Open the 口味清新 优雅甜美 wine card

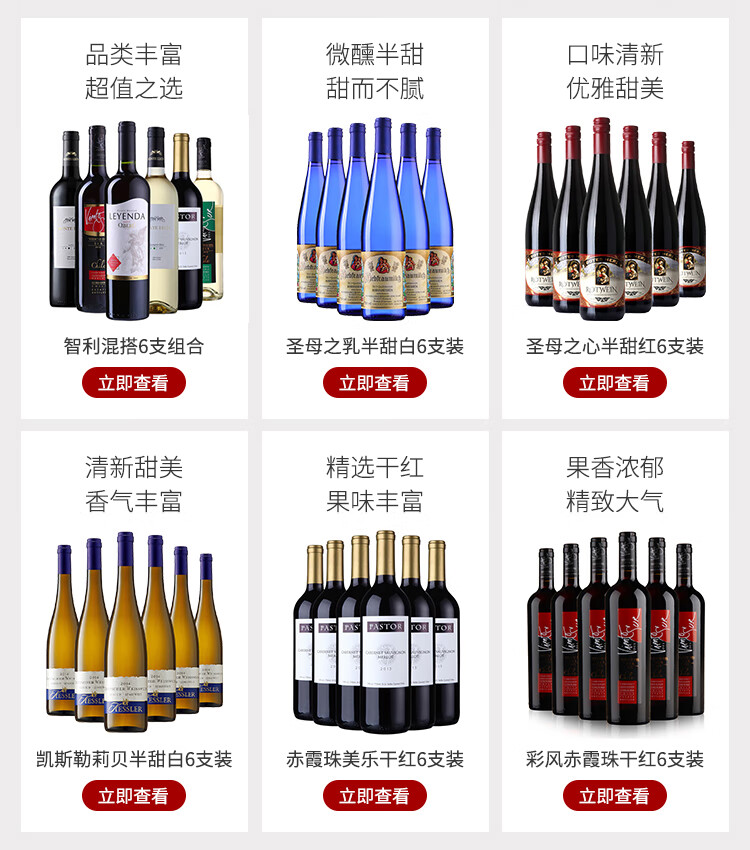[615, 218]
